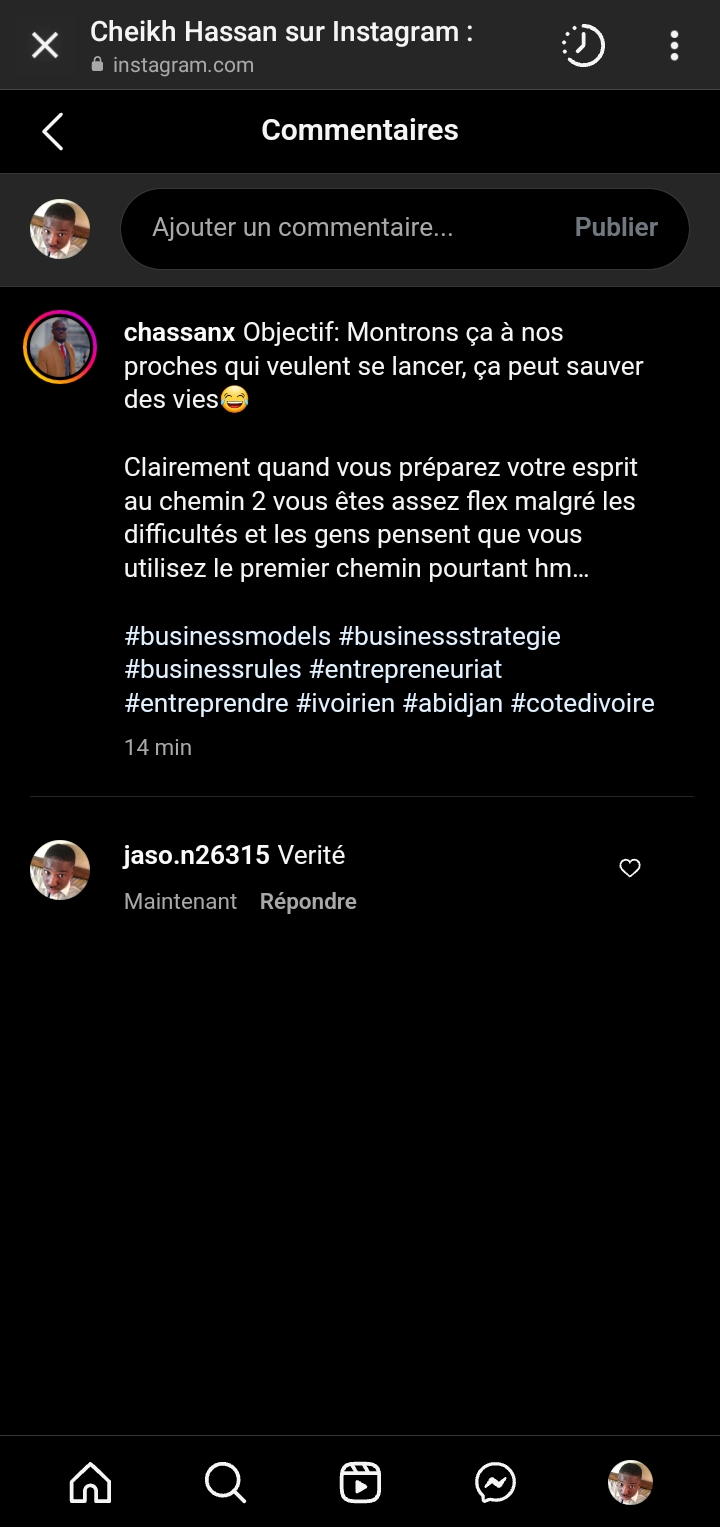Viewport: 720px width, 1527px height.
Task: Open Messenger direct messages
Action: tap(495, 1482)
